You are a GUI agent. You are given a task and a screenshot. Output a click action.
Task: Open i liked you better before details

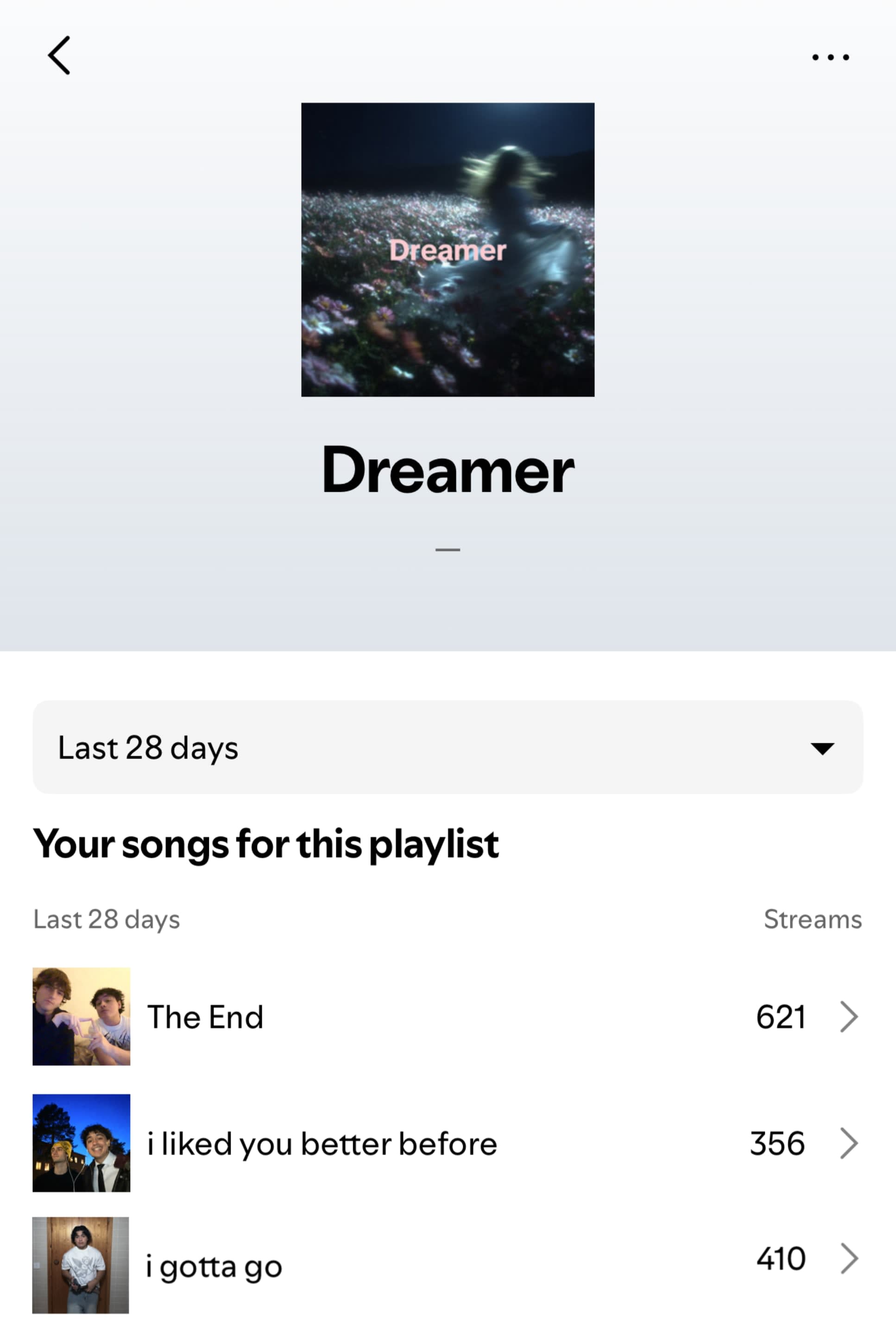448,1143
